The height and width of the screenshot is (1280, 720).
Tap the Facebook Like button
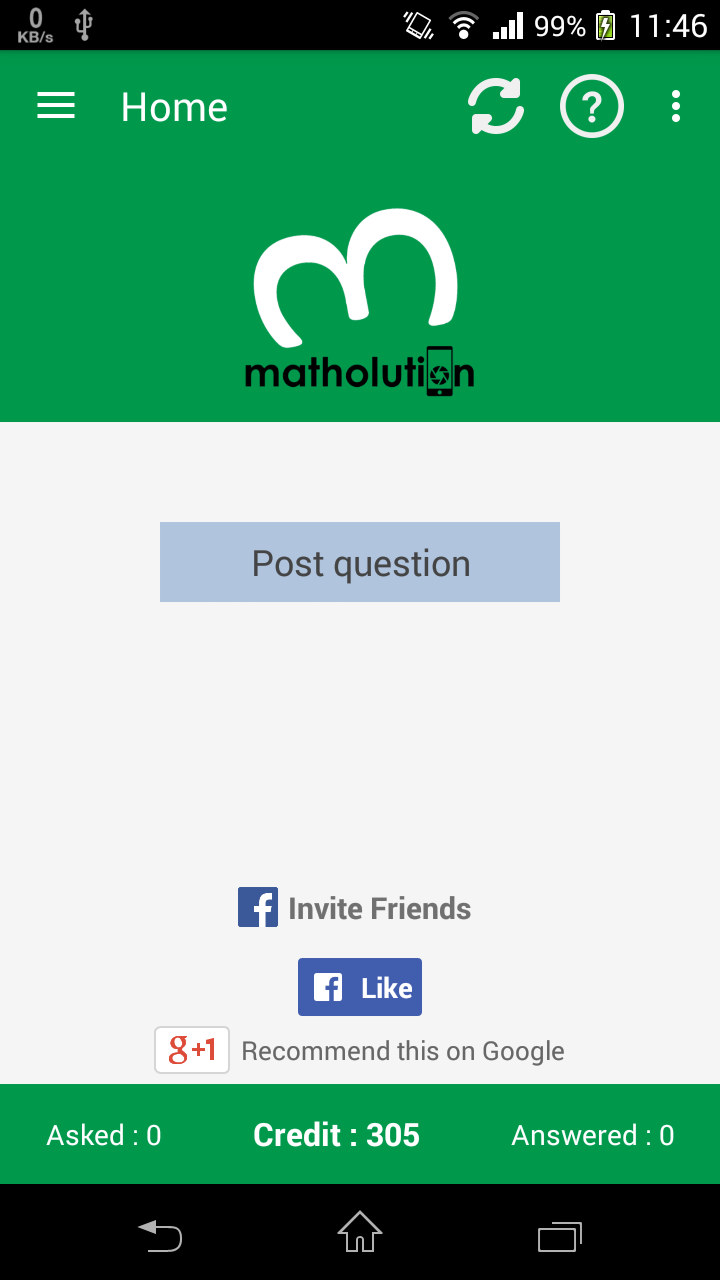pos(360,987)
